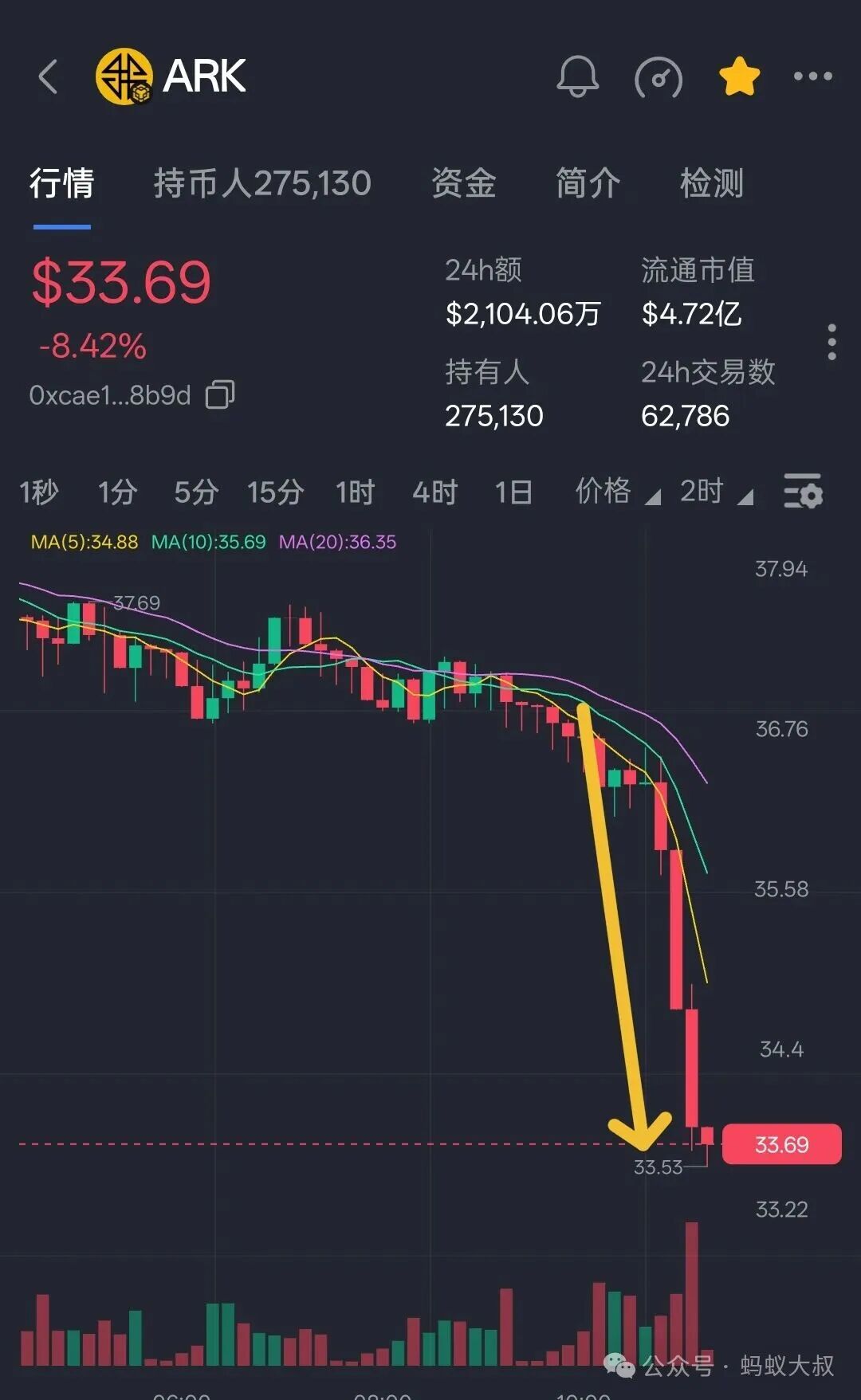Image resolution: width=861 pixels, height=1400 pixels.
Task: View the 简介 section
Action: (x=588, y=182)
